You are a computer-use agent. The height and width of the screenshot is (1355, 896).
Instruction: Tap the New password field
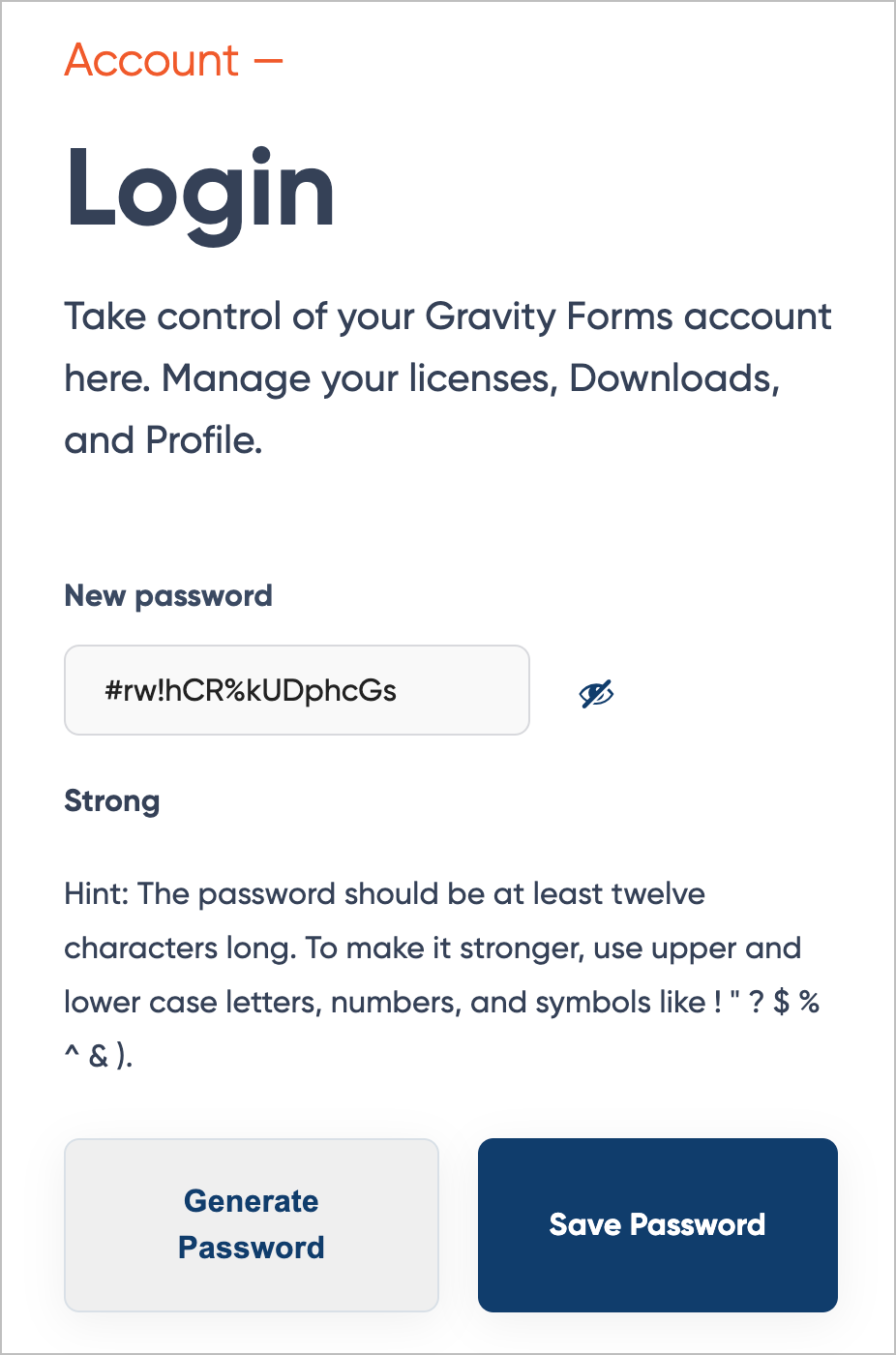point(296,690)
